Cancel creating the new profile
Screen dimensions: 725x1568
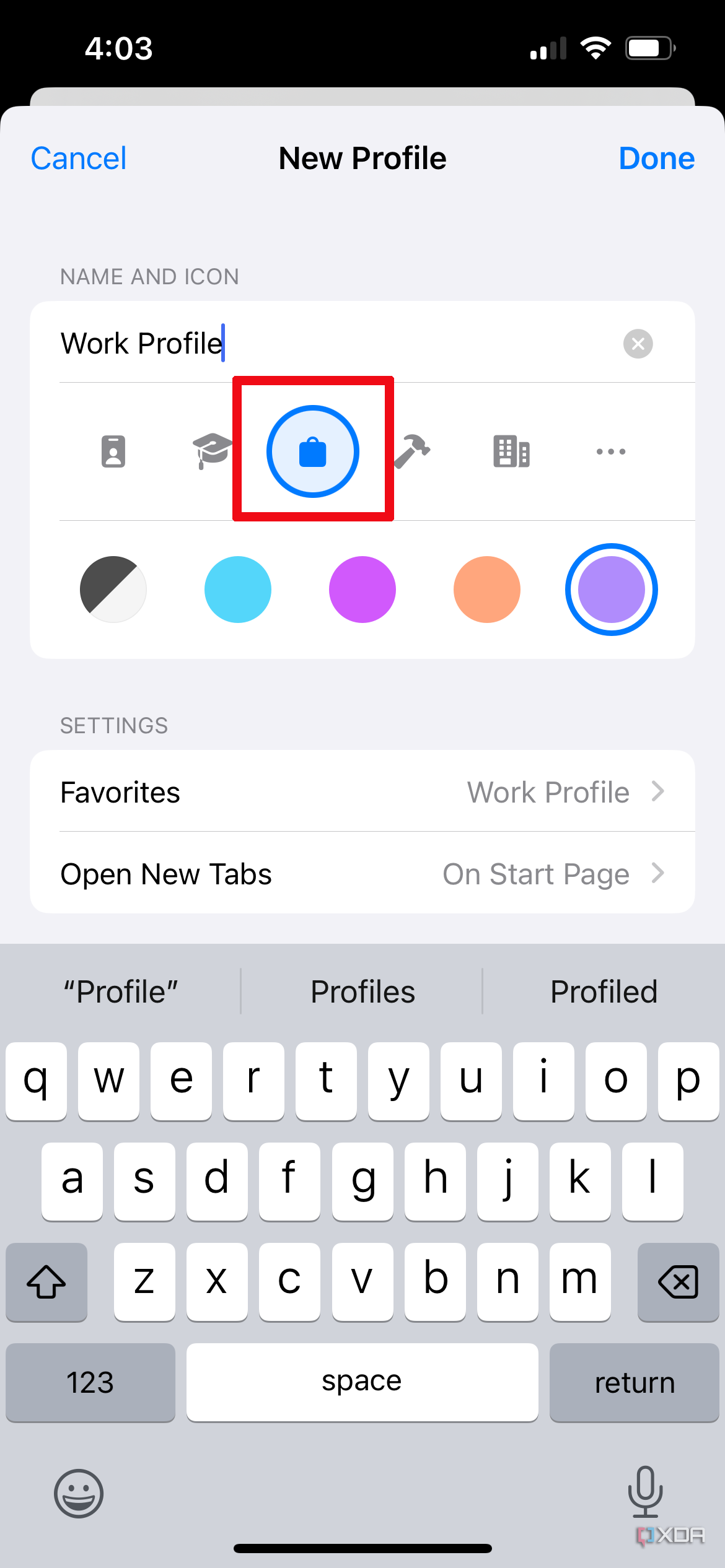pos(78,158)
